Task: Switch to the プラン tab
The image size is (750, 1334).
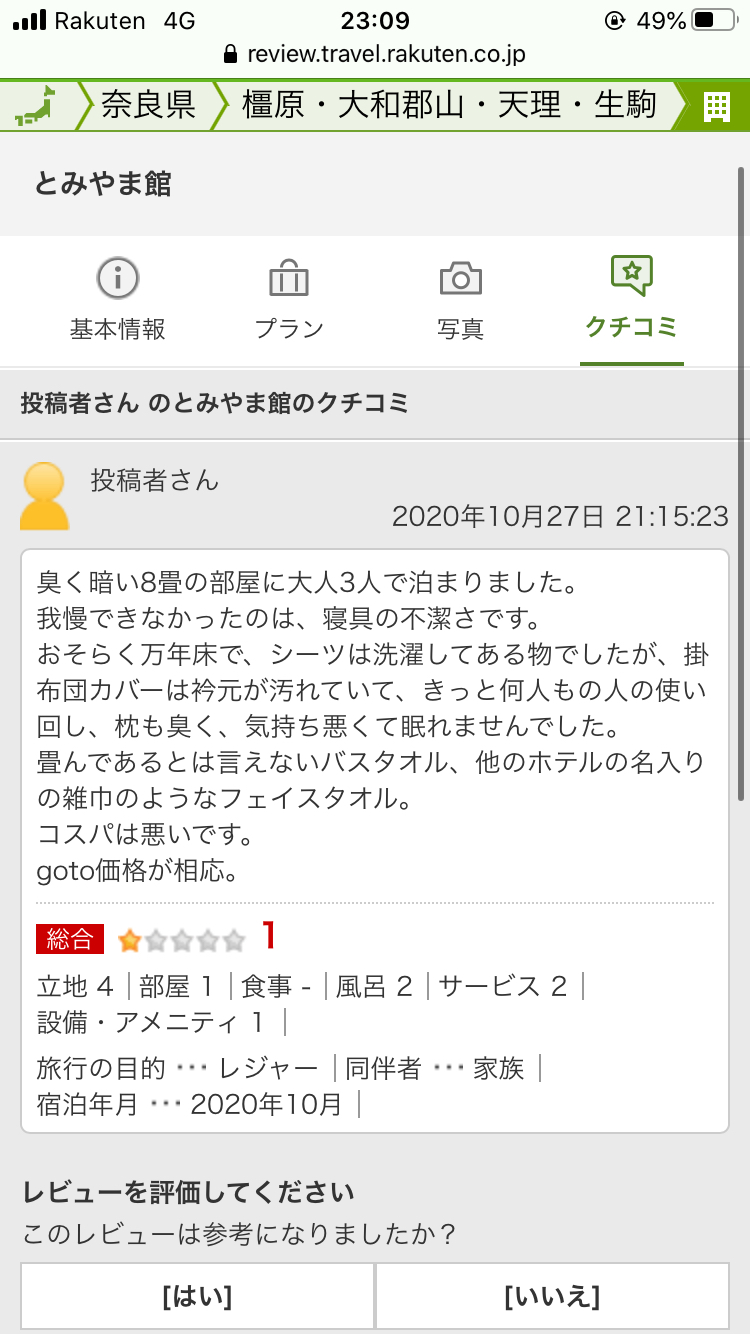Action: (x=289, y=299)
